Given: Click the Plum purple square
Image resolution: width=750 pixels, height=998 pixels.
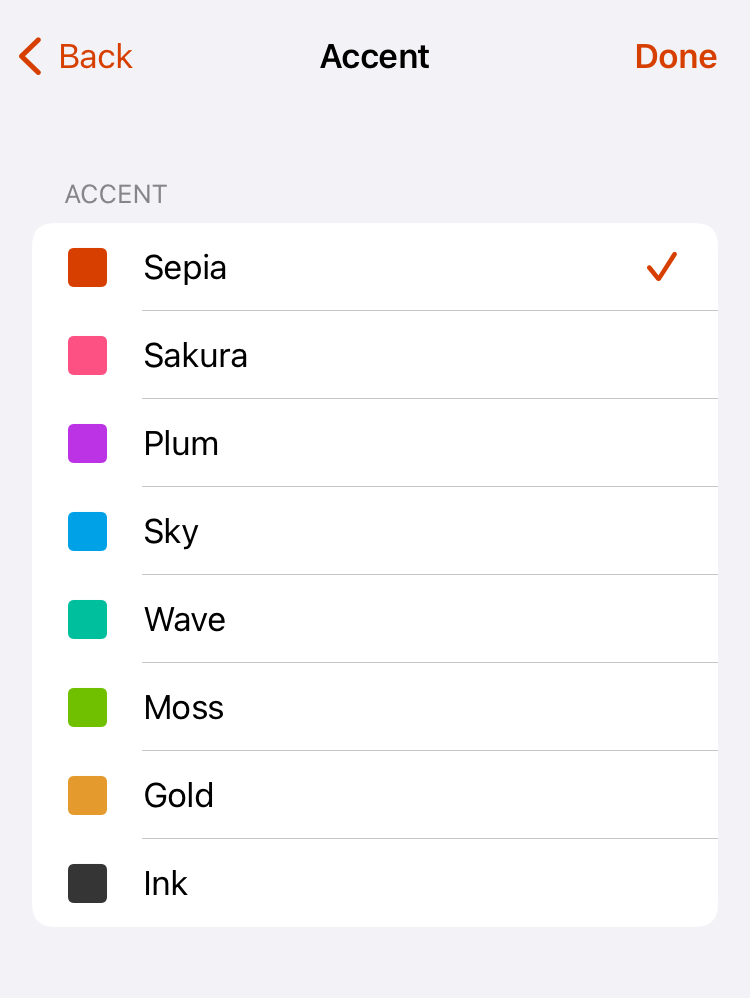Looking at the screenshot, I should [x=87, y=443].
